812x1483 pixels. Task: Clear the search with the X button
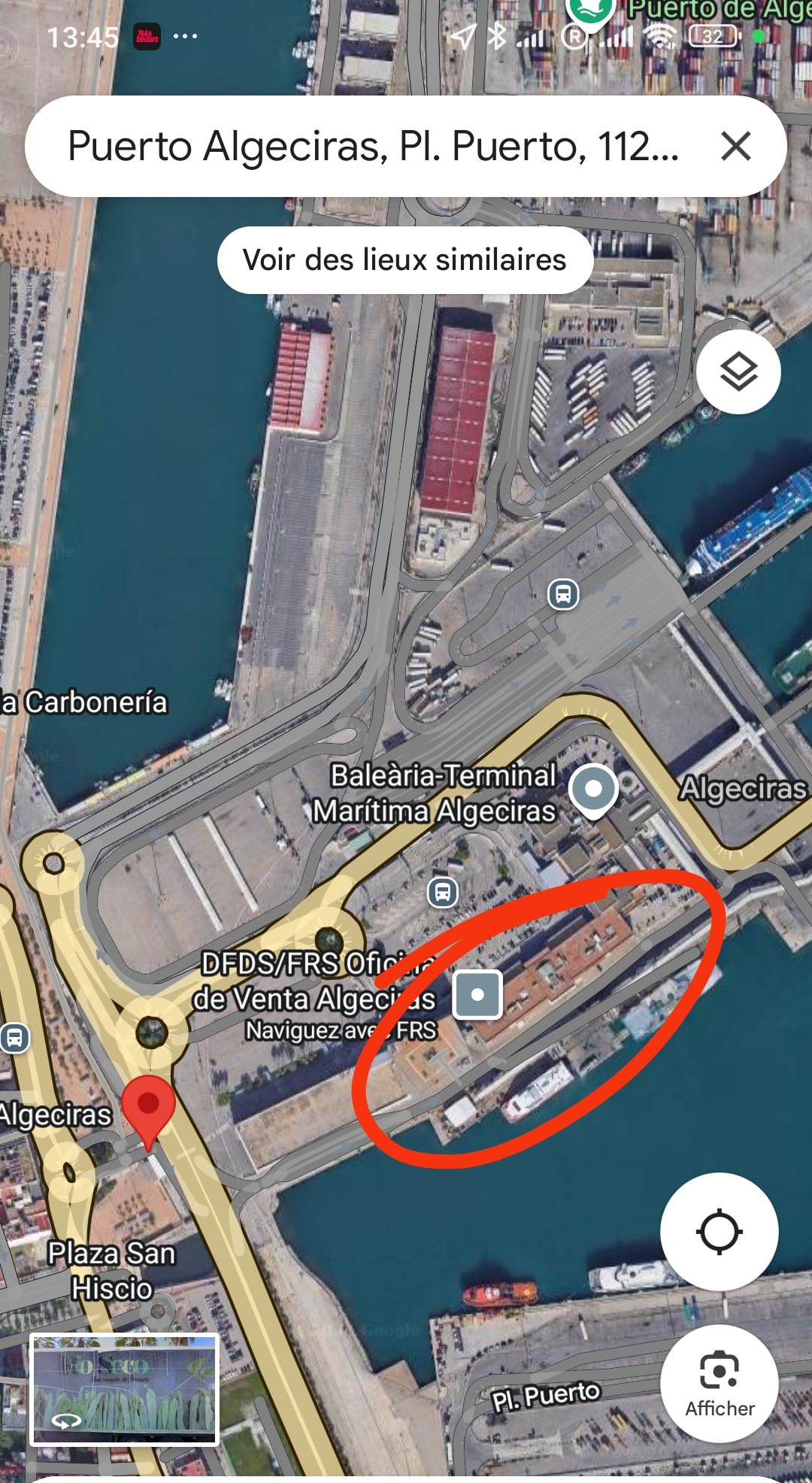[x=735, y=146]
